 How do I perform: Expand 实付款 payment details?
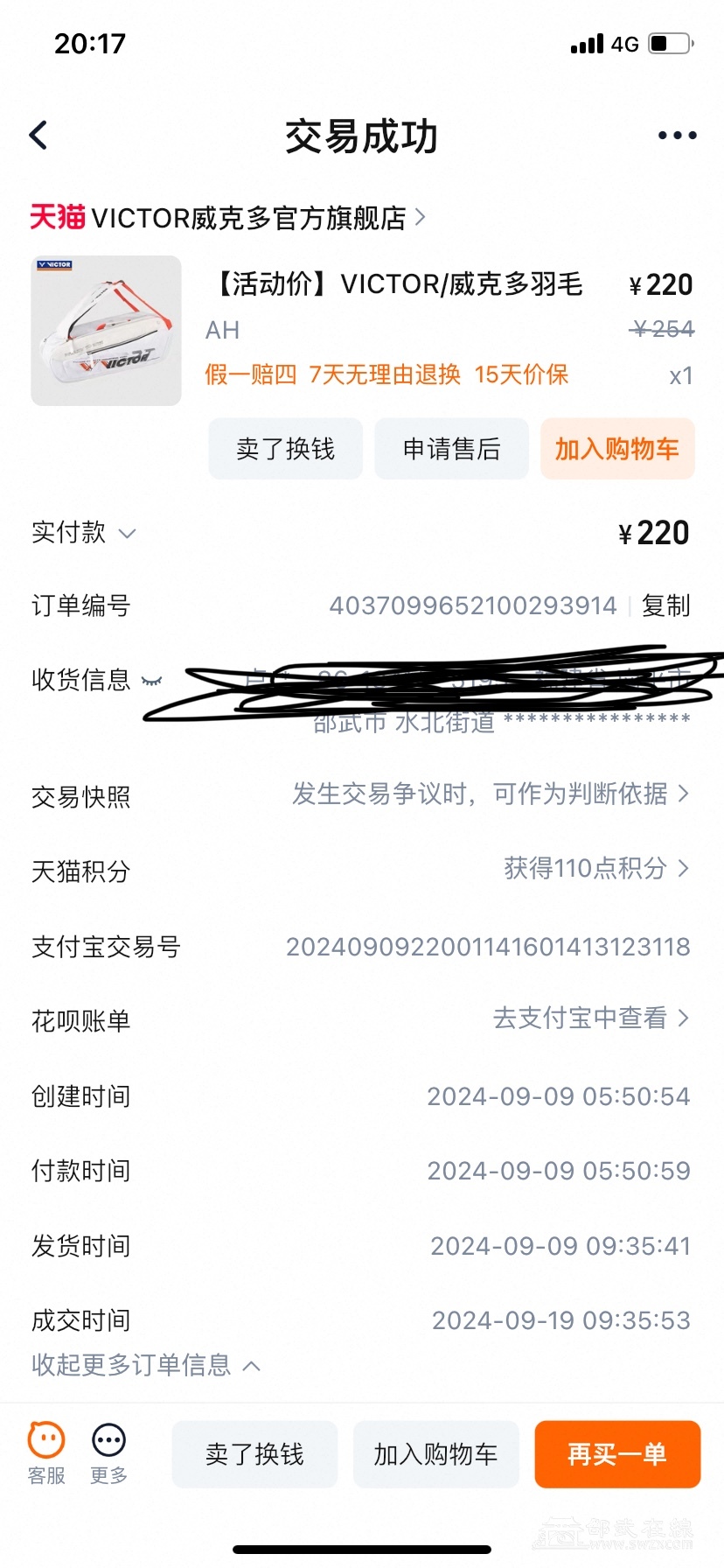(84, 532)
